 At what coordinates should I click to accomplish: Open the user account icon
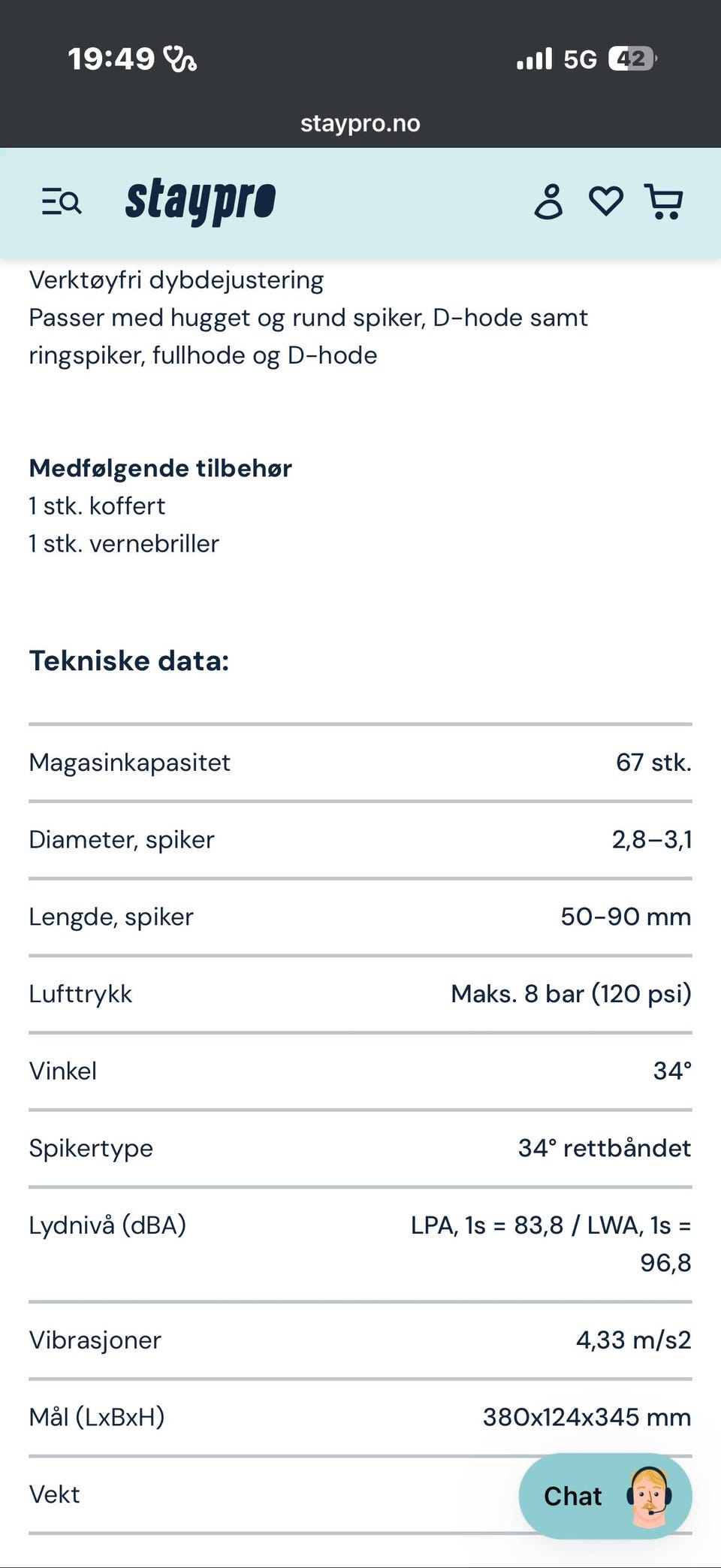point(548,201)
